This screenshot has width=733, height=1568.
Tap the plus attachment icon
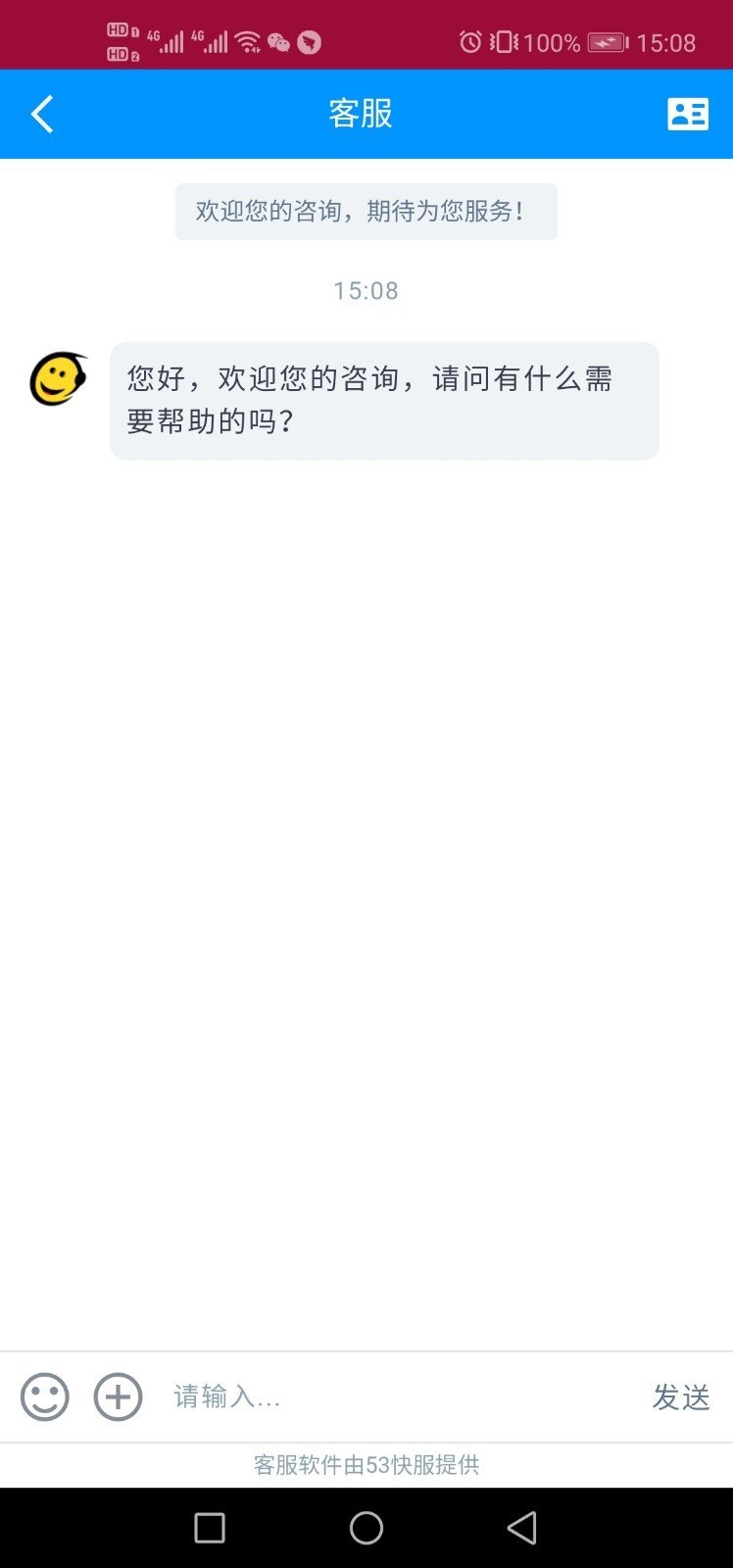tap(118, 1396)
